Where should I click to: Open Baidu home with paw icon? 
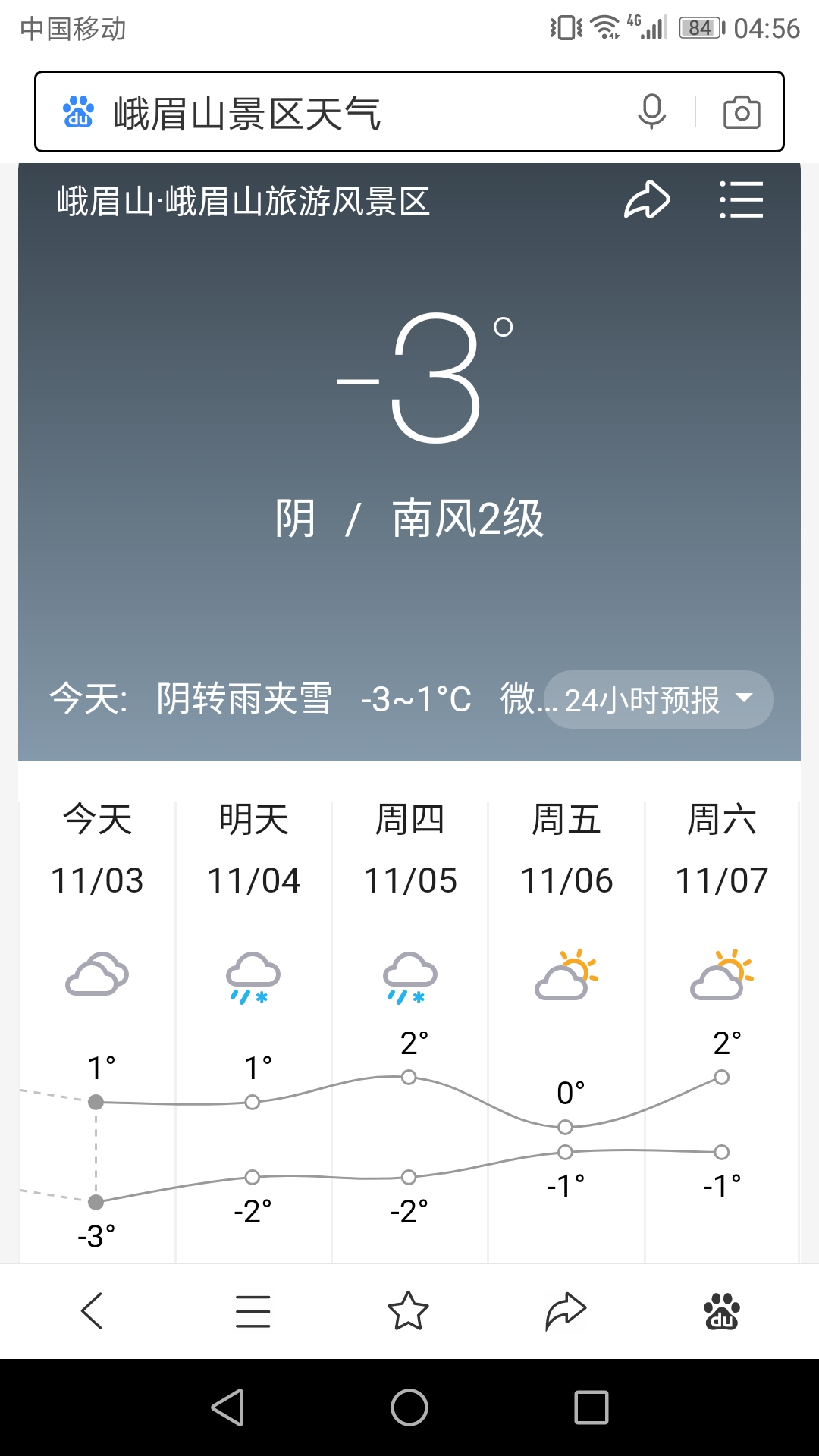tap(721, 1310)
